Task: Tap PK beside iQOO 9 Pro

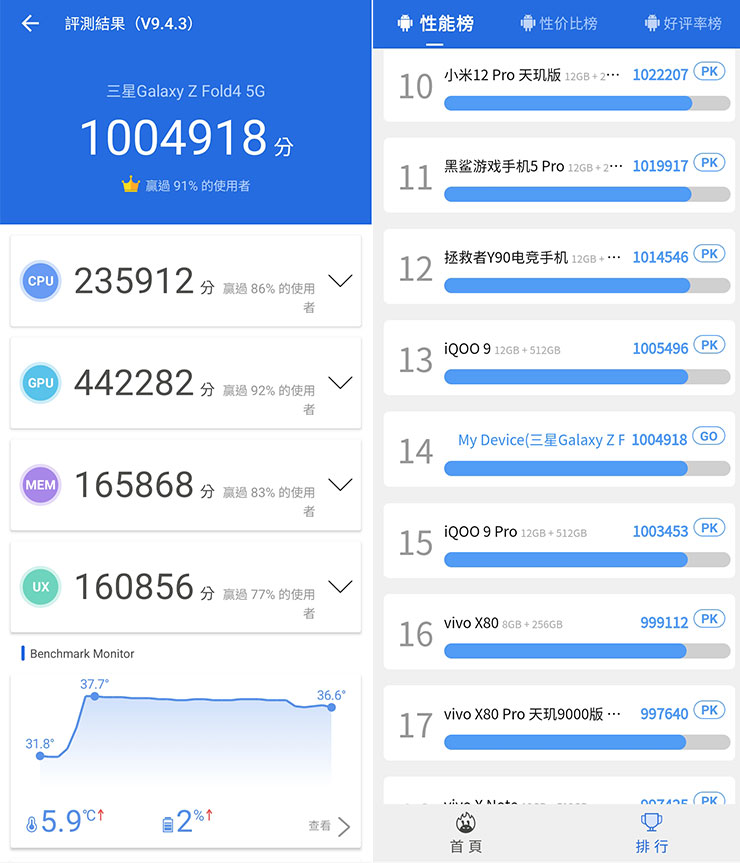Action: [709, 528]
